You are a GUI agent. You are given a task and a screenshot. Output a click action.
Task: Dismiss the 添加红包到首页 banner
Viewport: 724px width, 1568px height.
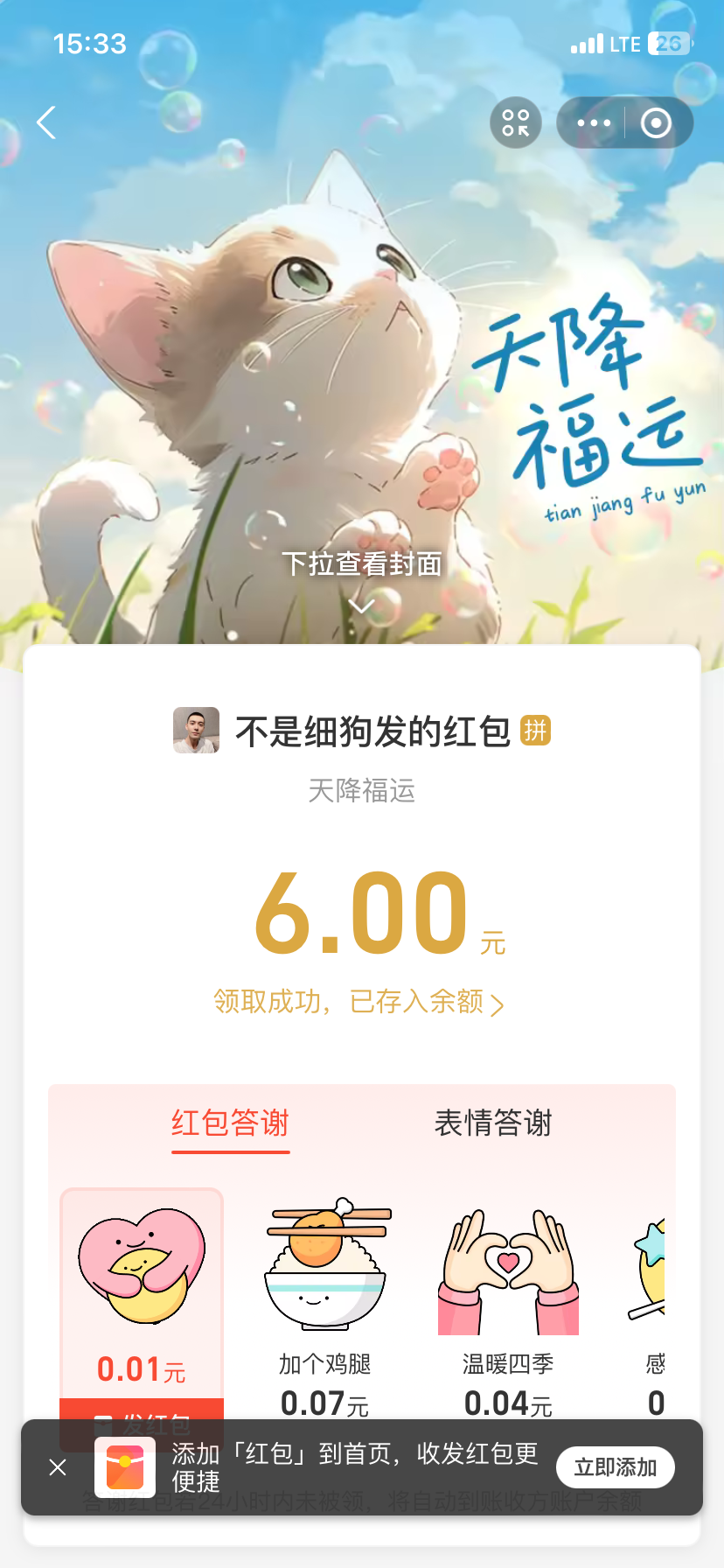click(x=58, y=1467)
